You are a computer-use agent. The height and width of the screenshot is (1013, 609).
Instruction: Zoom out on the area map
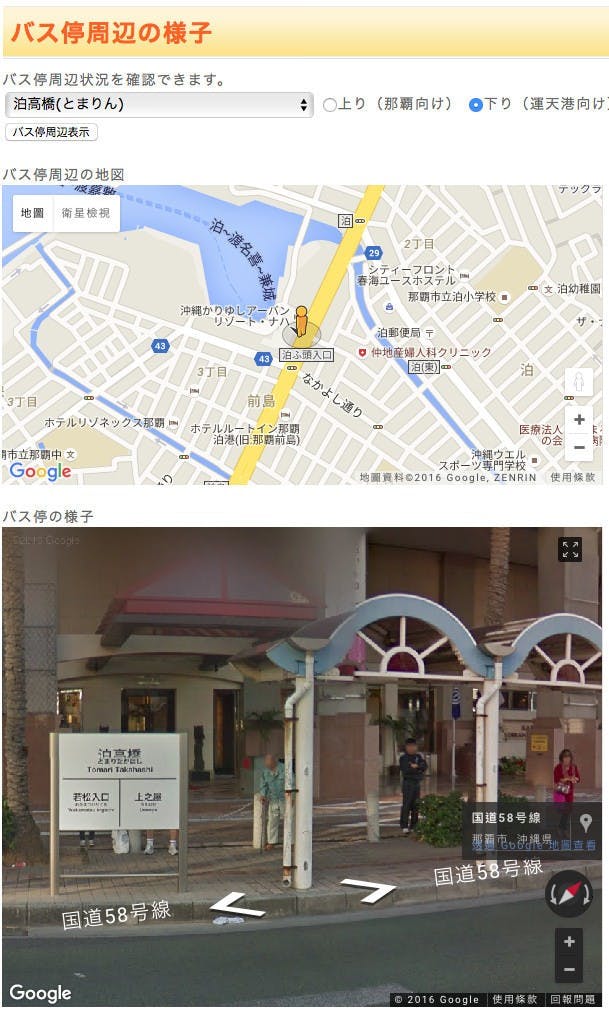click(x=578, y=448)
